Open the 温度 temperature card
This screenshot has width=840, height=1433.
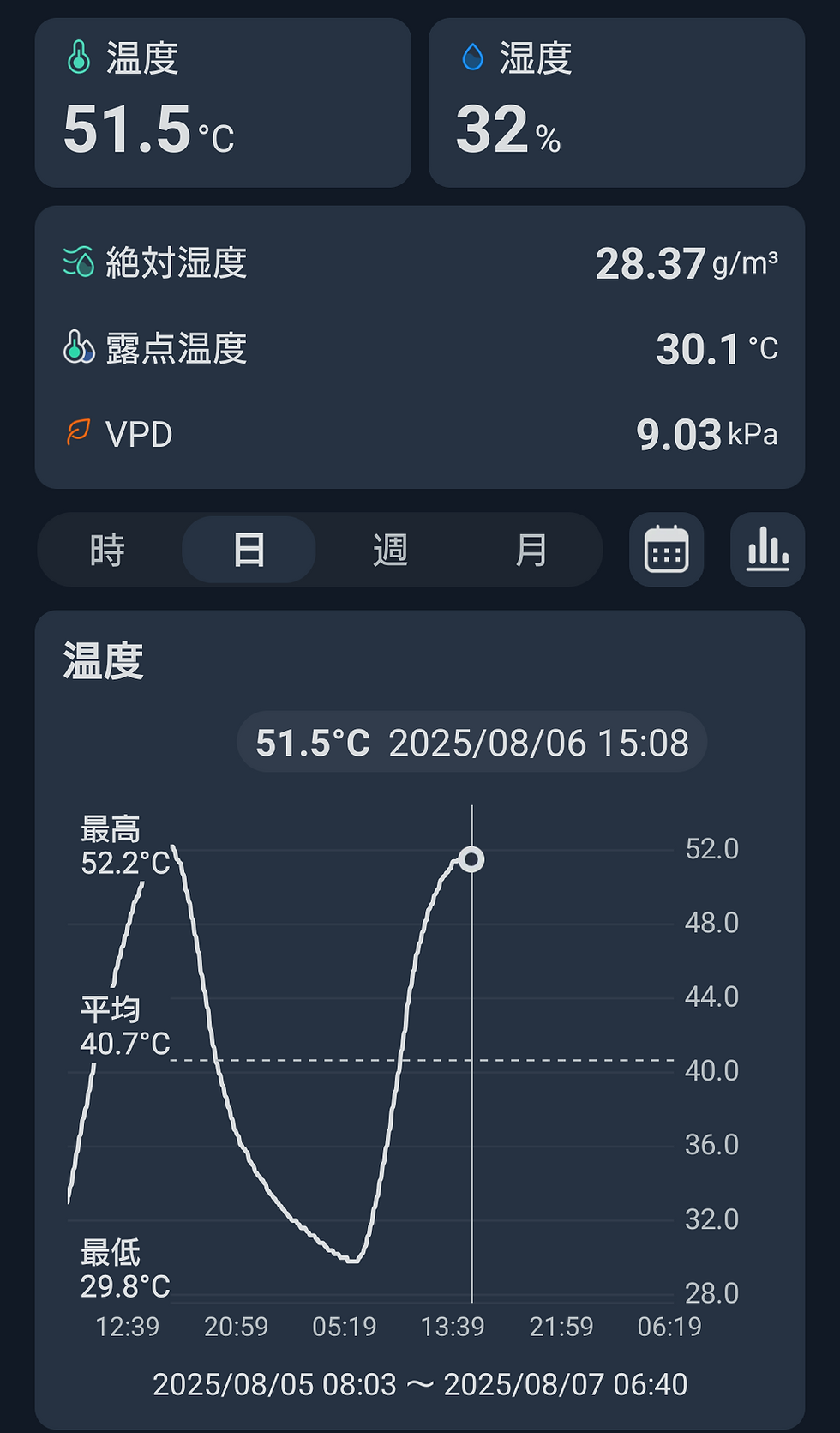[223, 103]
